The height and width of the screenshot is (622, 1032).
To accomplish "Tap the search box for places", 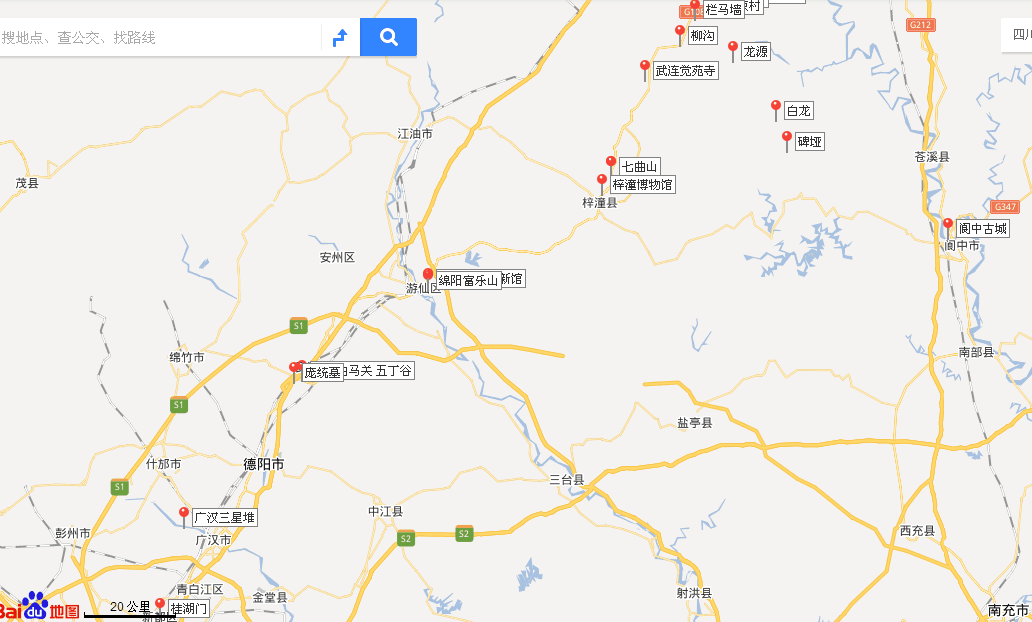I will tap(160, 38).
